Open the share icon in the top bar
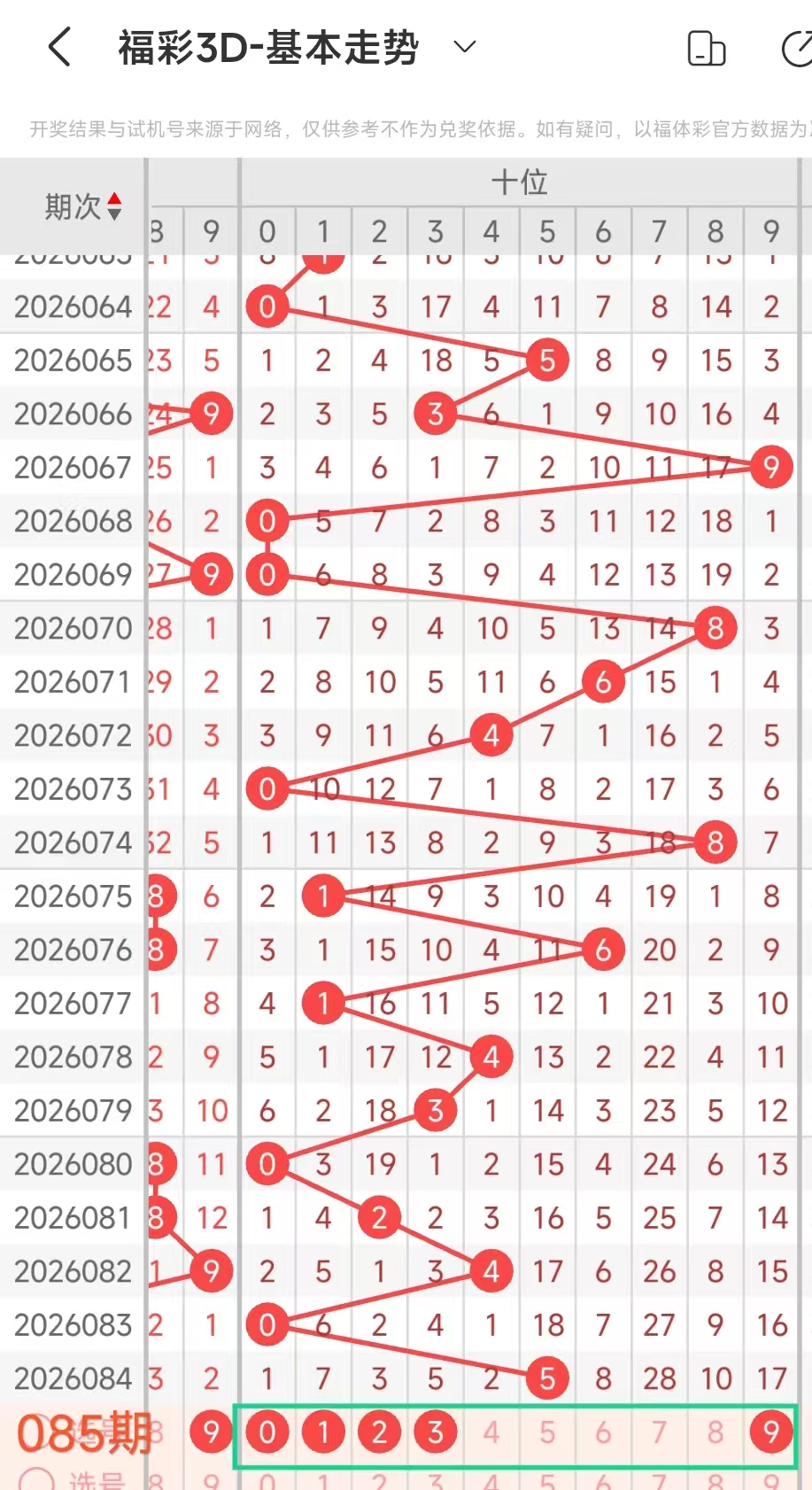 point(797,49)
